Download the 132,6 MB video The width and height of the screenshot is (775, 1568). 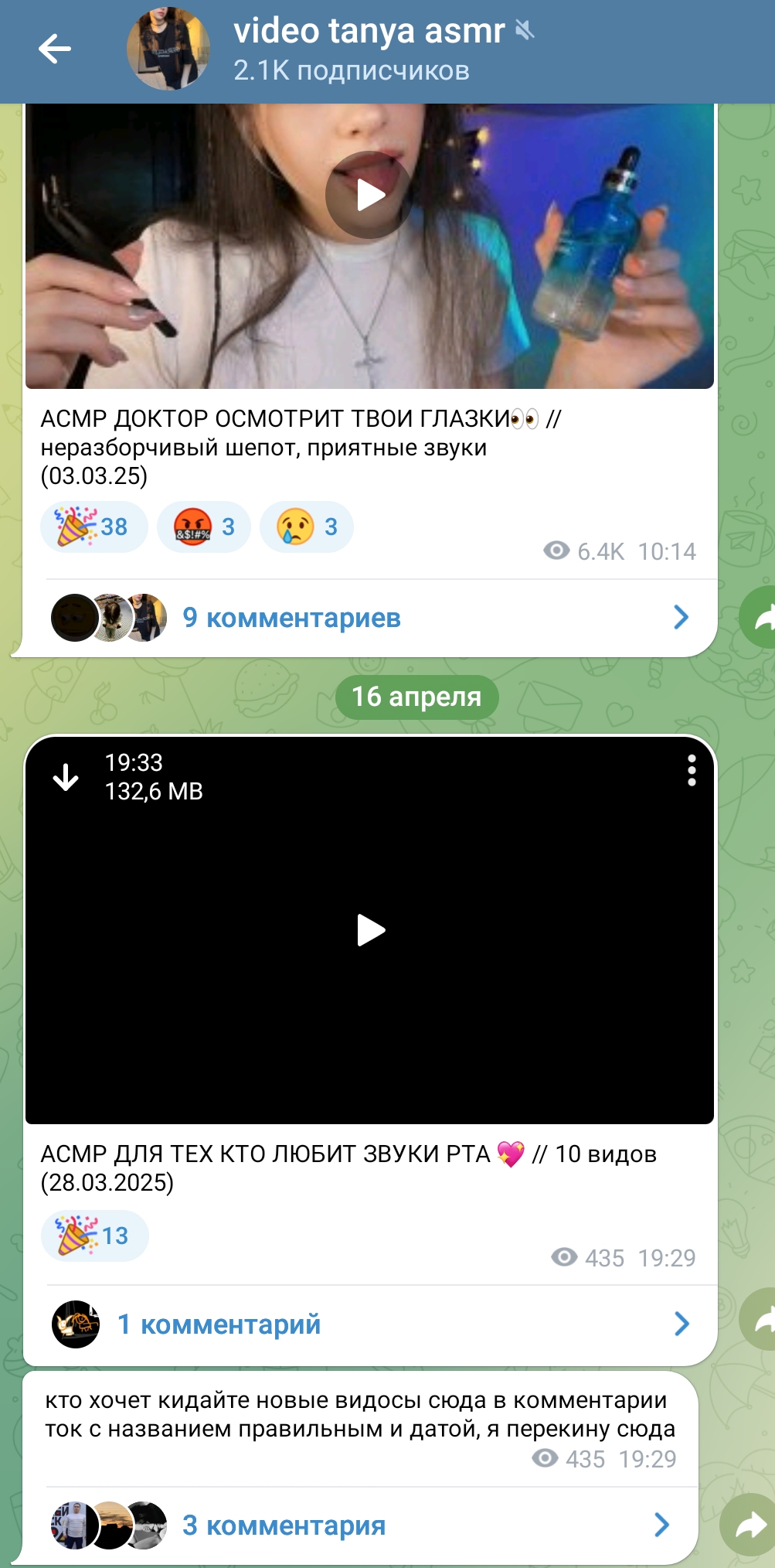click(66, 777)
